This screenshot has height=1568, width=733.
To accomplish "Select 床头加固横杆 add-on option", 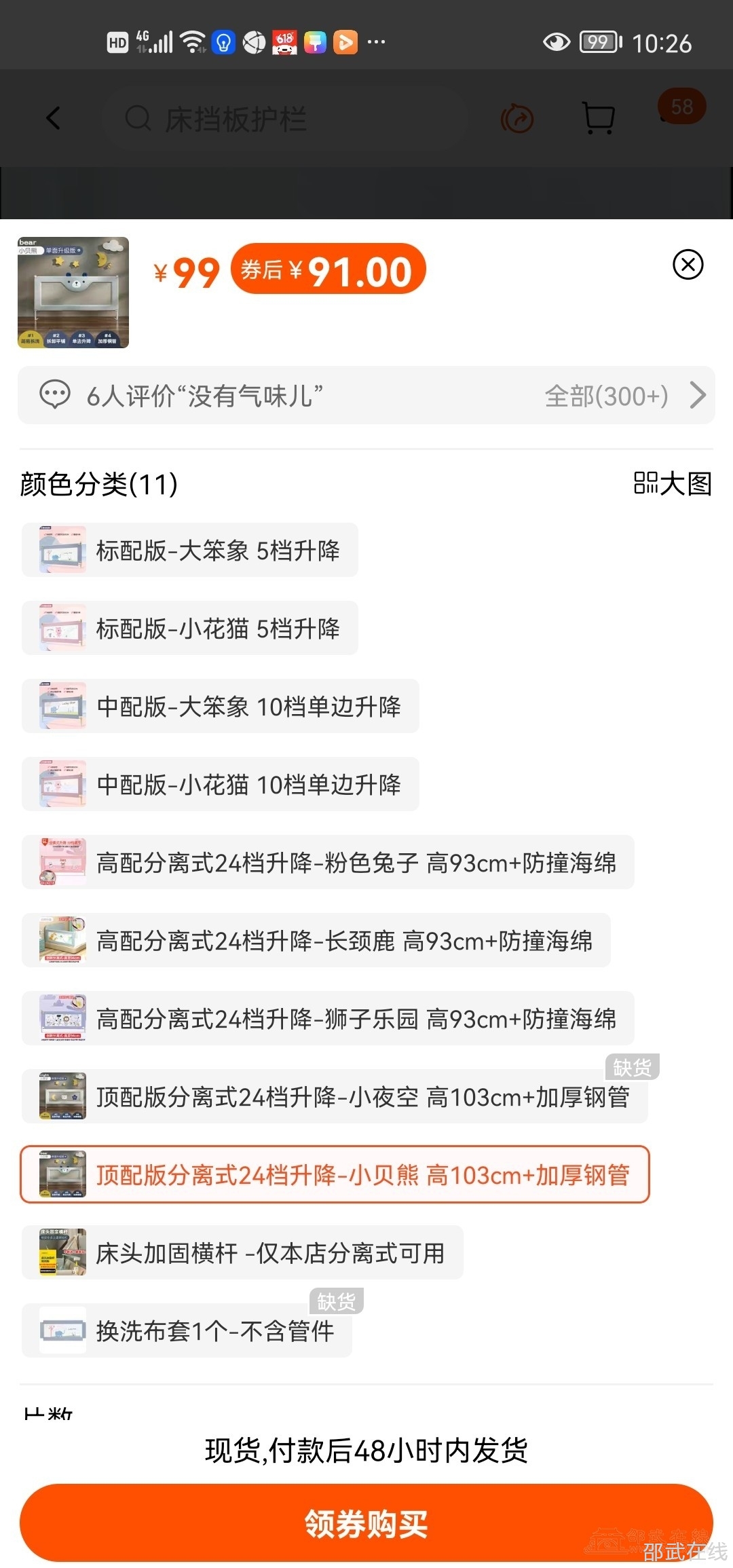I will click(x=242, y=1253).
